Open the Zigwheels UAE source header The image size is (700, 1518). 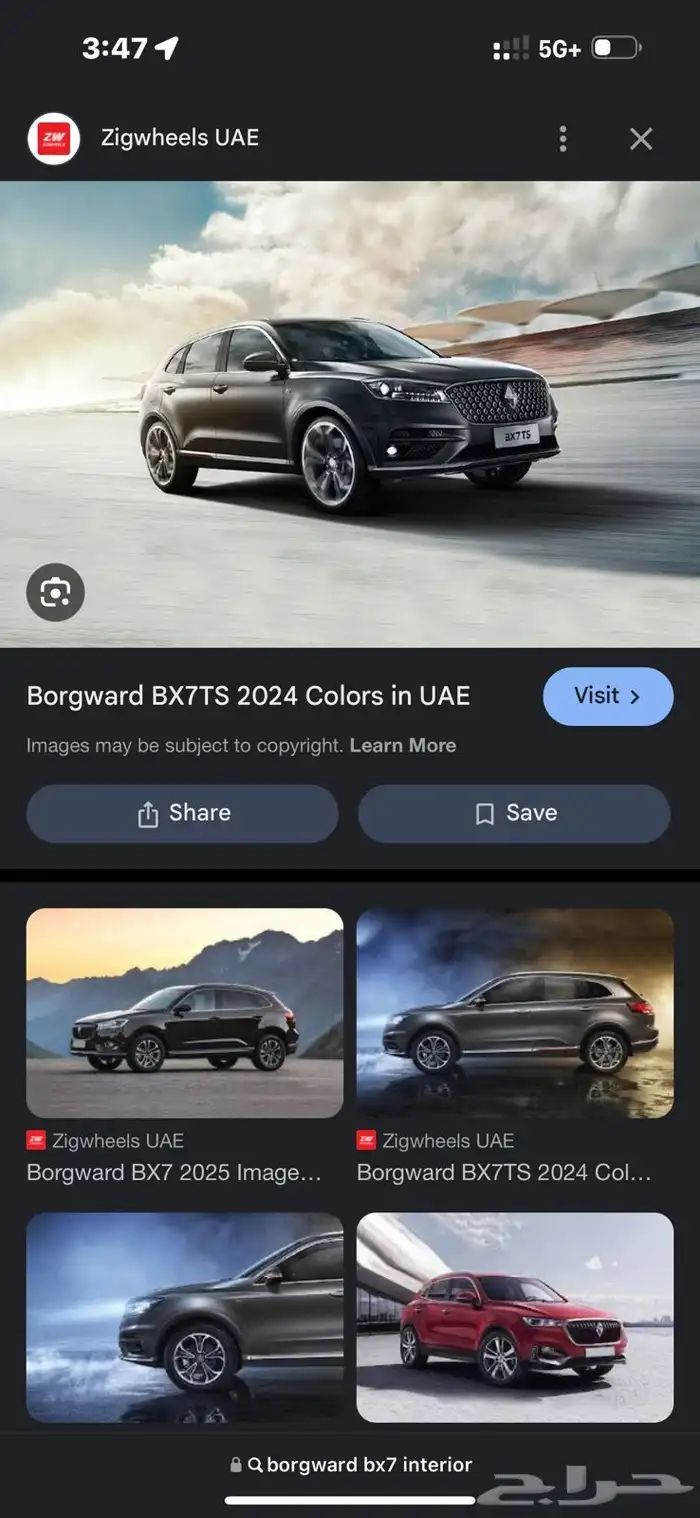click(180, 138)
